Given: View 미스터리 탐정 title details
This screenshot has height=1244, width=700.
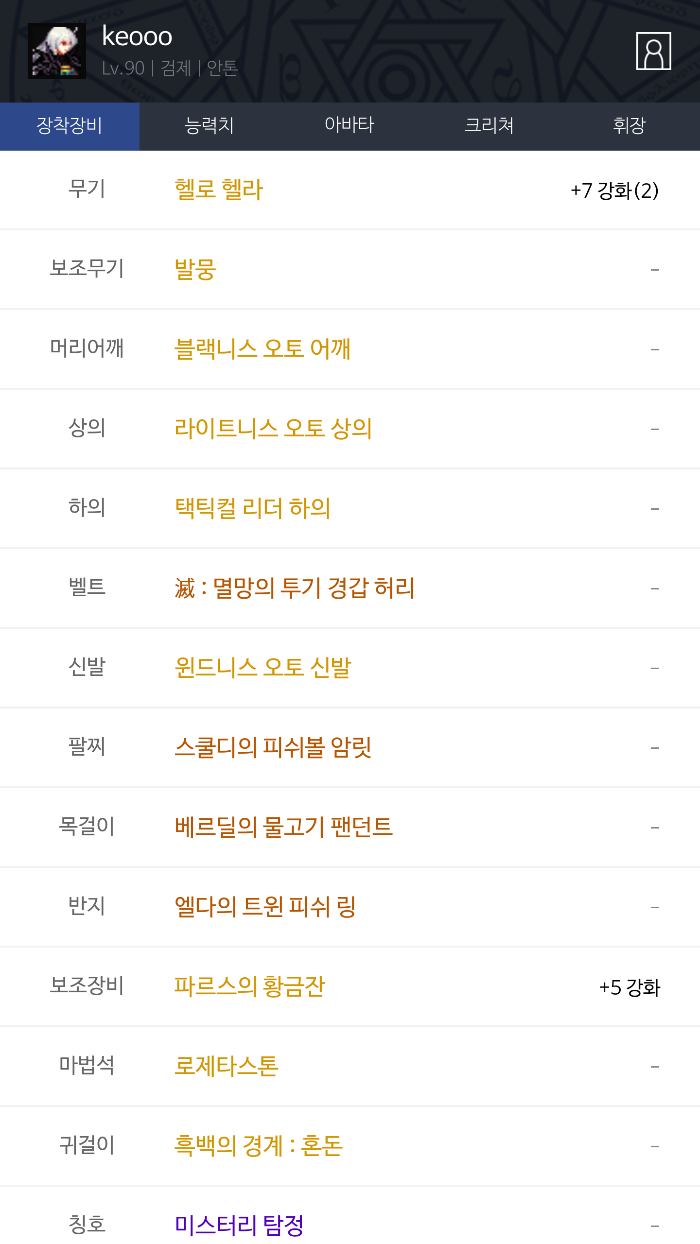Looking at the screenshot, I should point(239,1225).
